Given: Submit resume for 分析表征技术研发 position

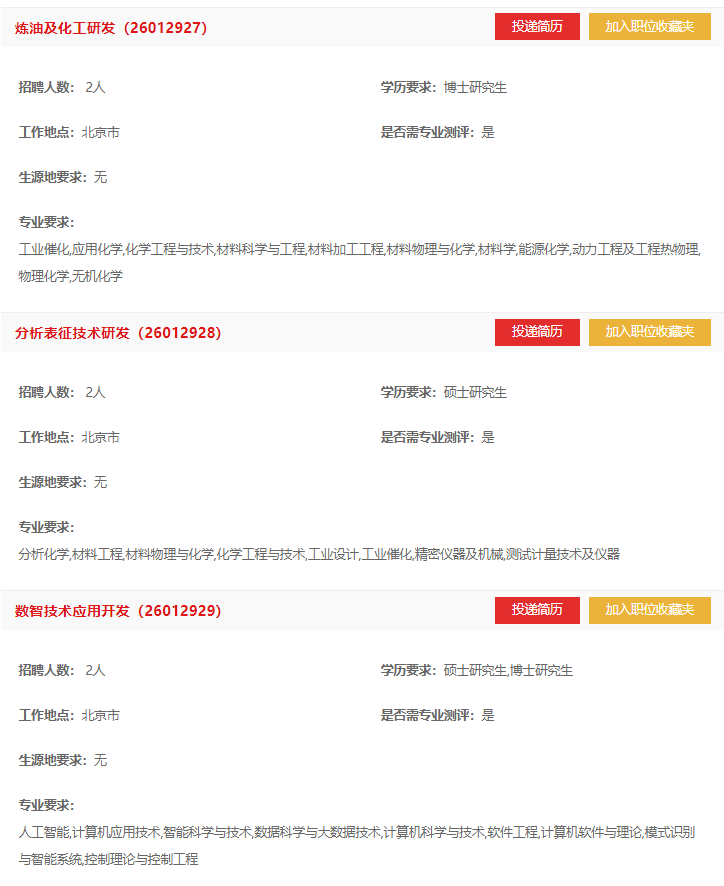Looking at the screenshot, I should point(537,332).
